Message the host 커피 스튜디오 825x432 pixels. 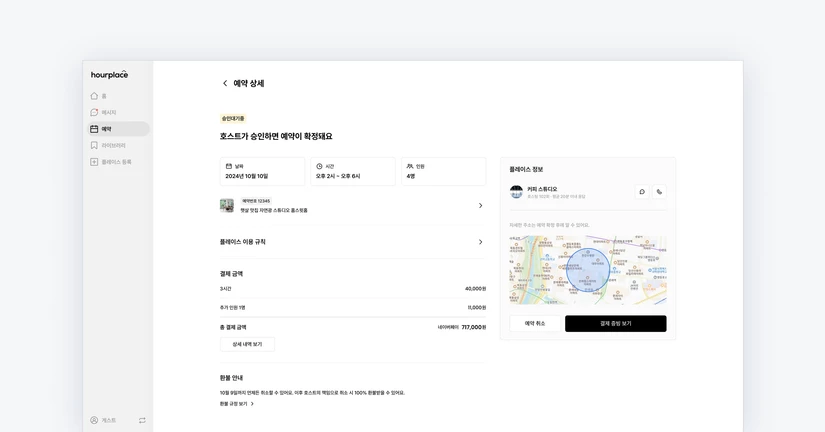coord(642,192)
